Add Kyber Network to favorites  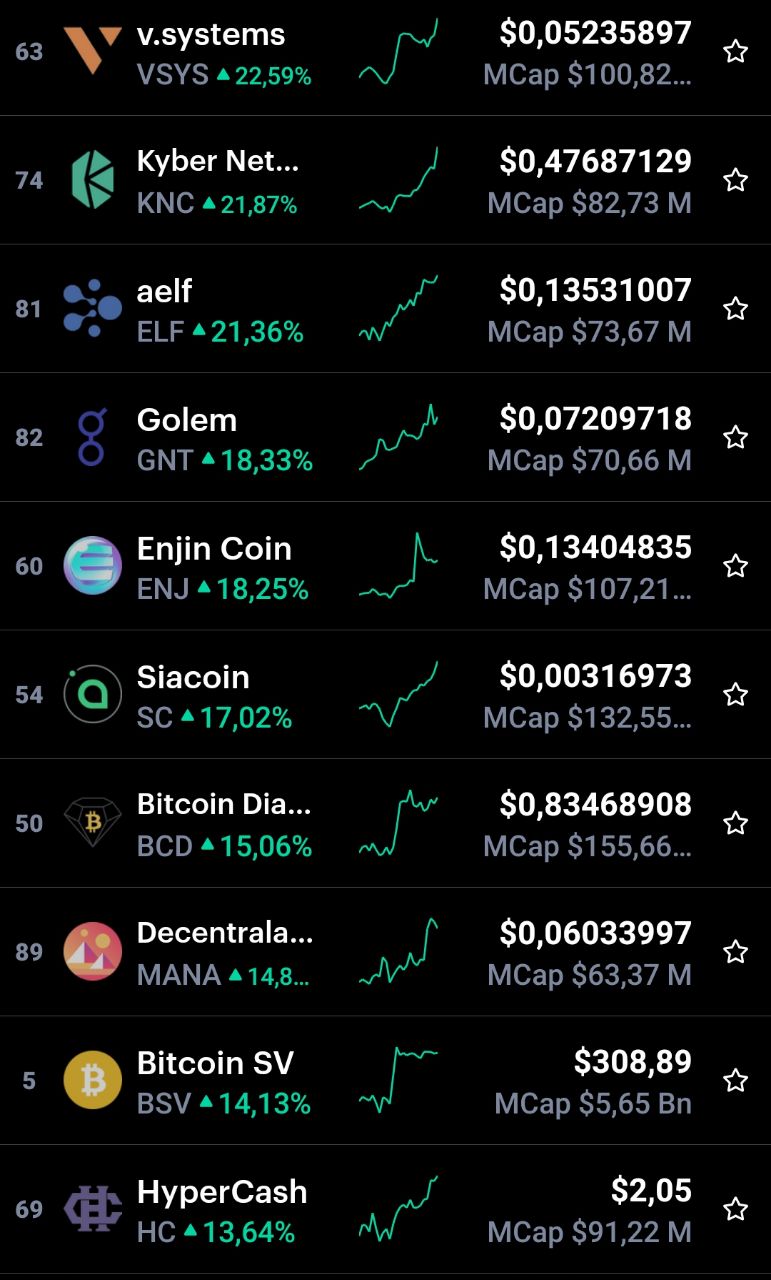click(x=735, y=180)
